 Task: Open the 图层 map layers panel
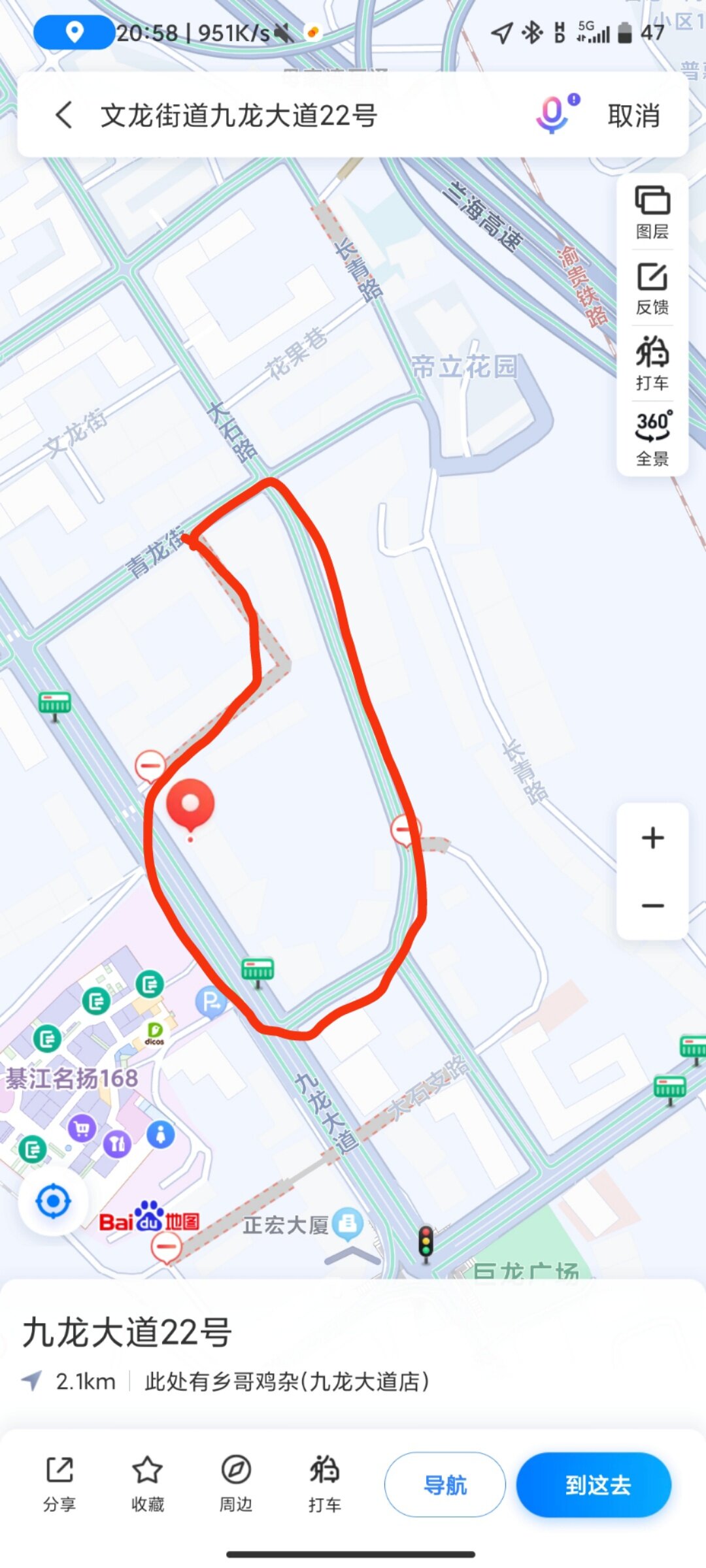(652, 212)
